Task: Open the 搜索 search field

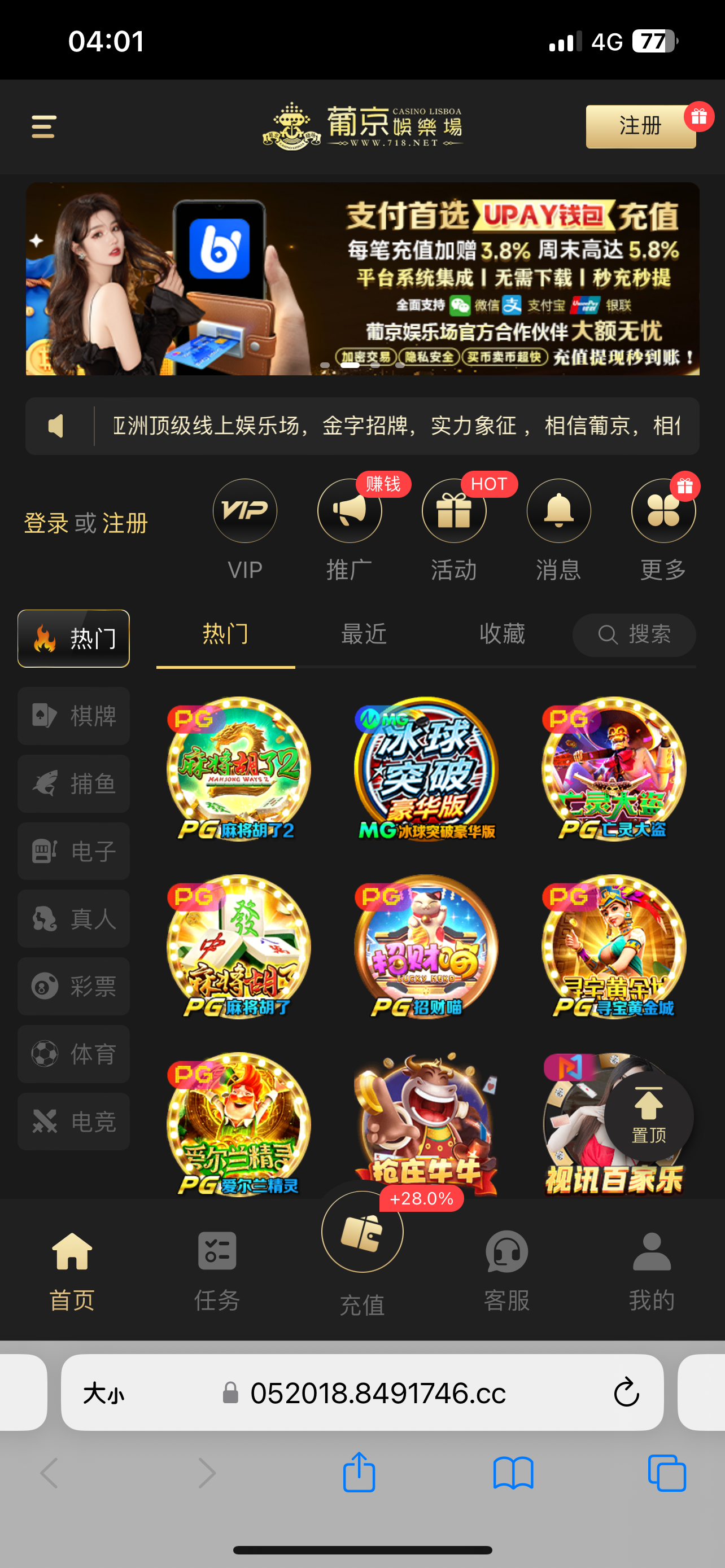Action: 634,635
